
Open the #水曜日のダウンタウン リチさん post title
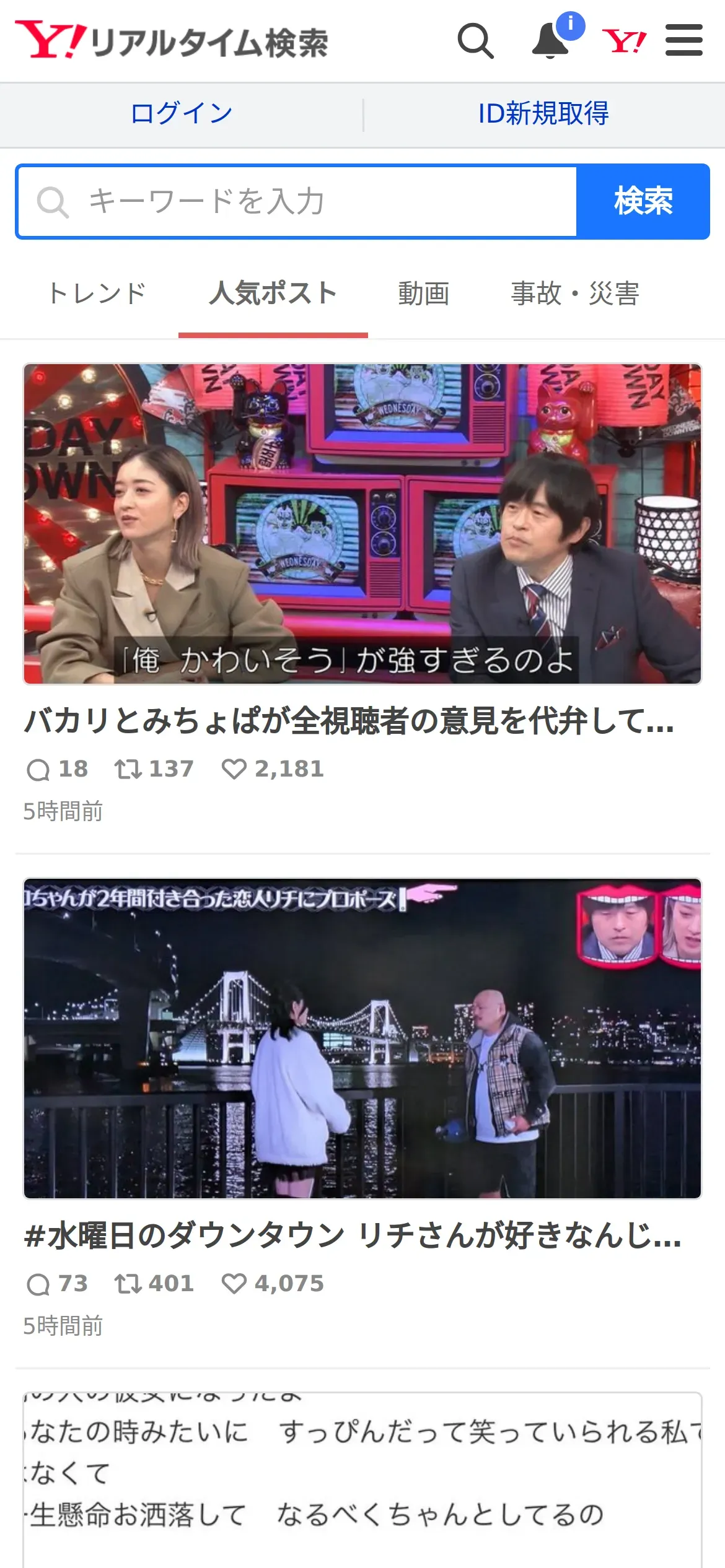click(353, 1235)
